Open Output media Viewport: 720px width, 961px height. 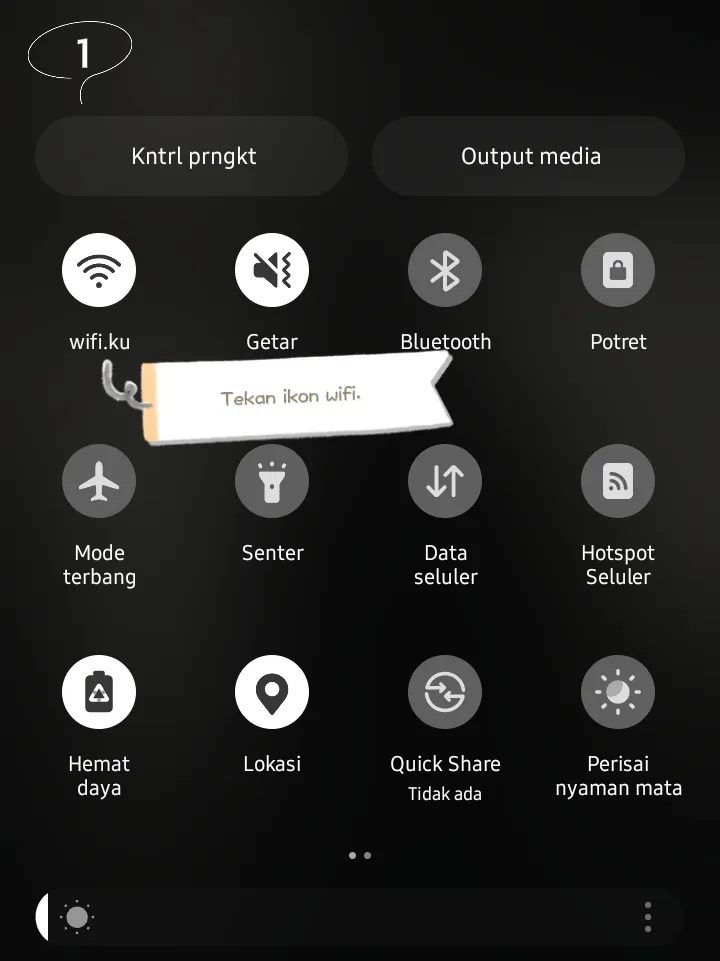coord(530,156)
